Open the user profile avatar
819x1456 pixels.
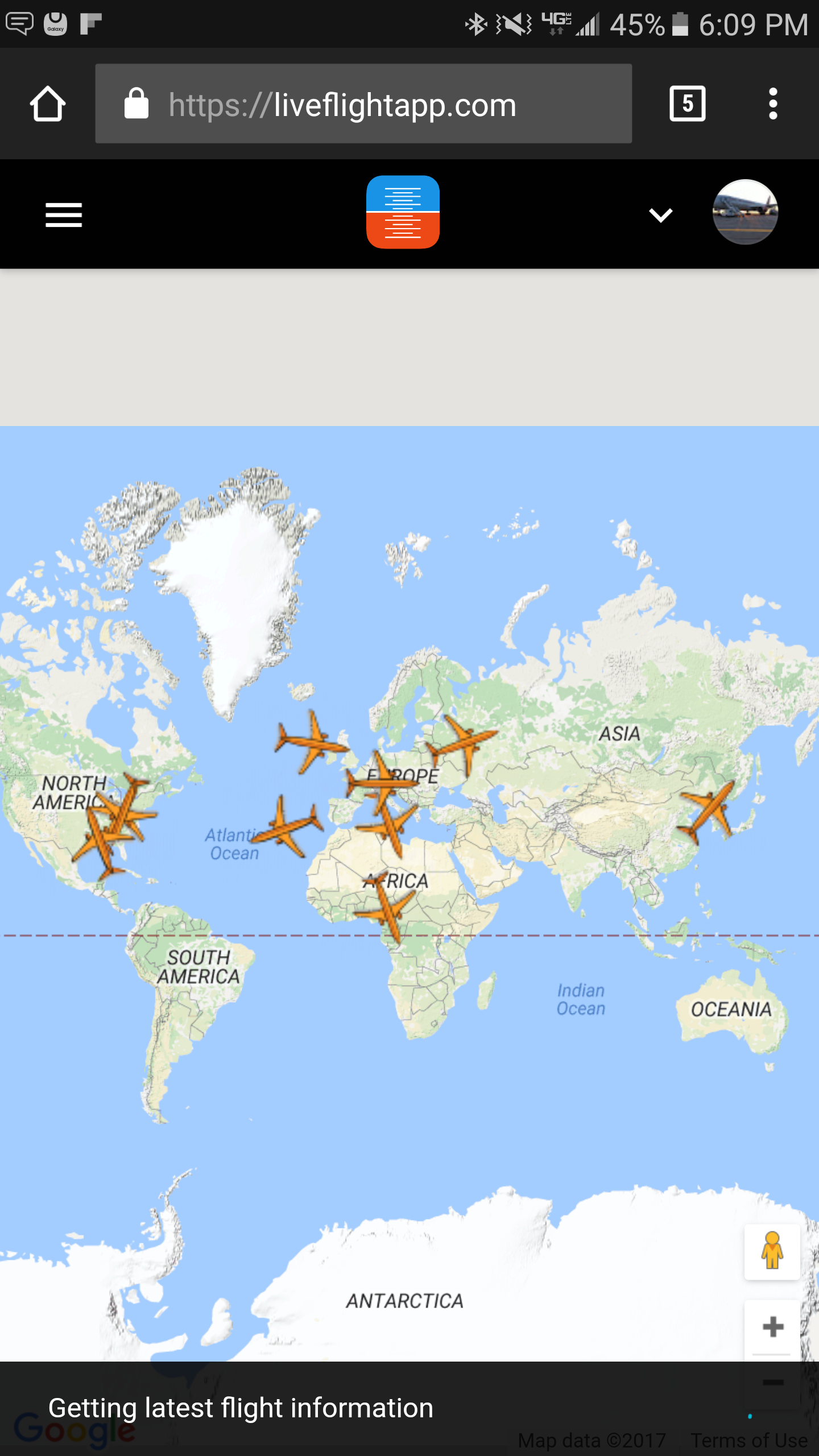click(x=745, y=212)
